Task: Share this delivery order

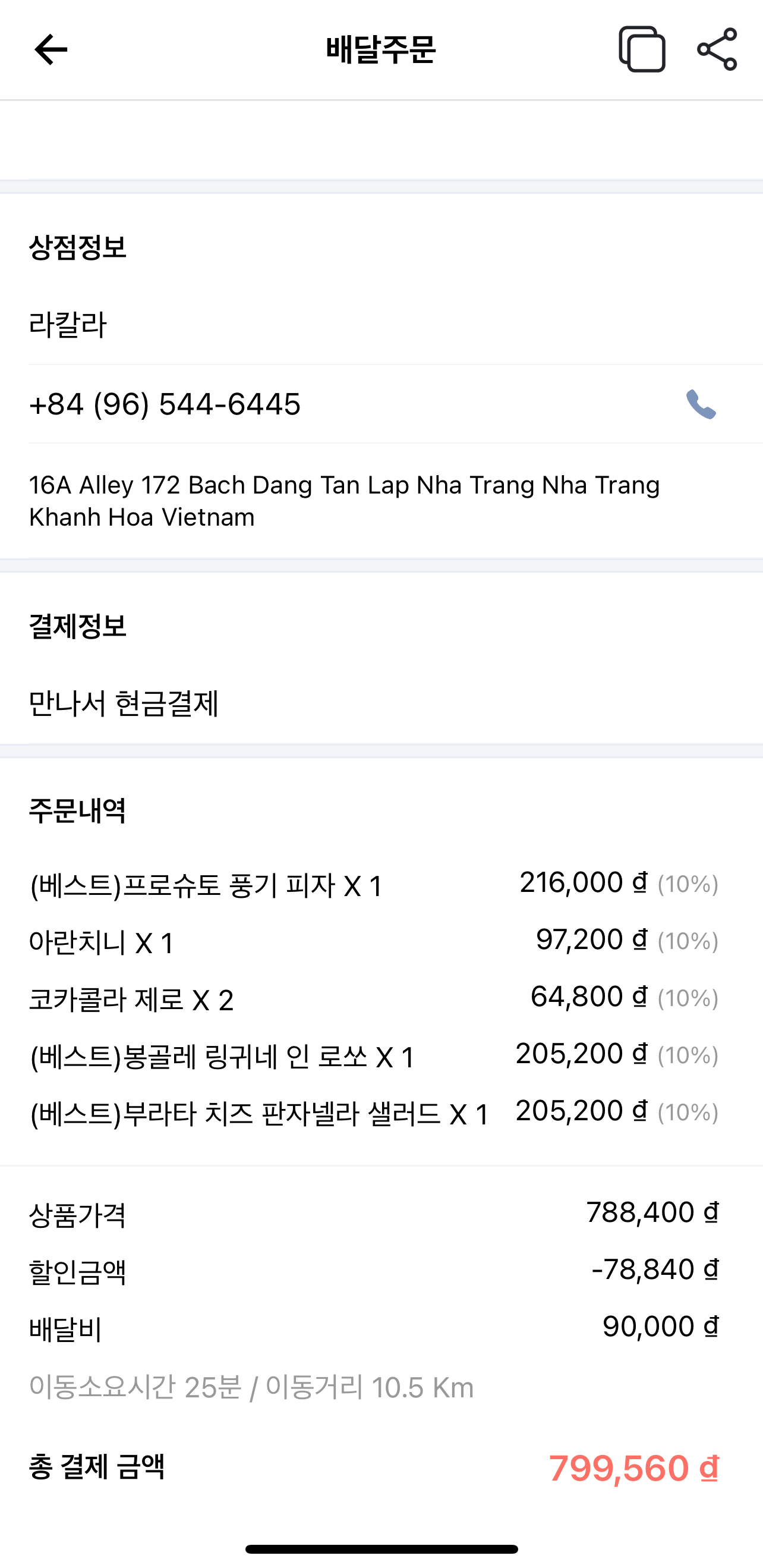Action: click(717, 49)
